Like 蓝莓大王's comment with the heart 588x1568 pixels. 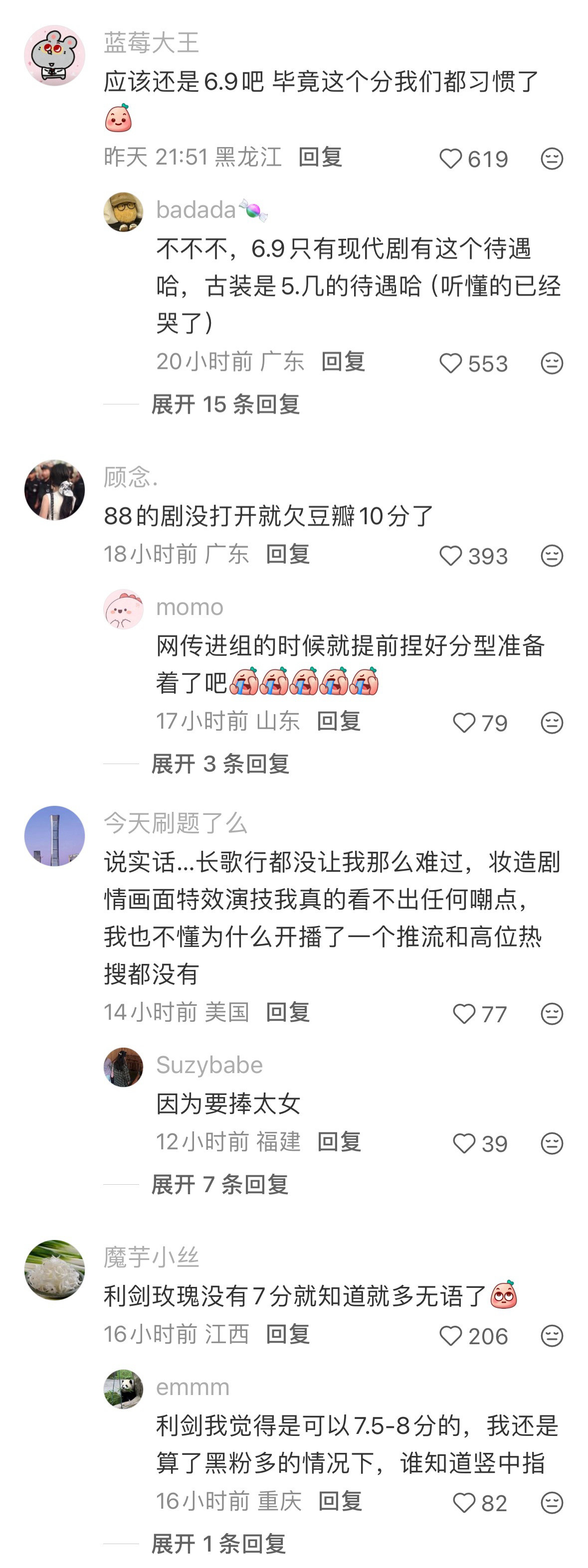[452, 159]
